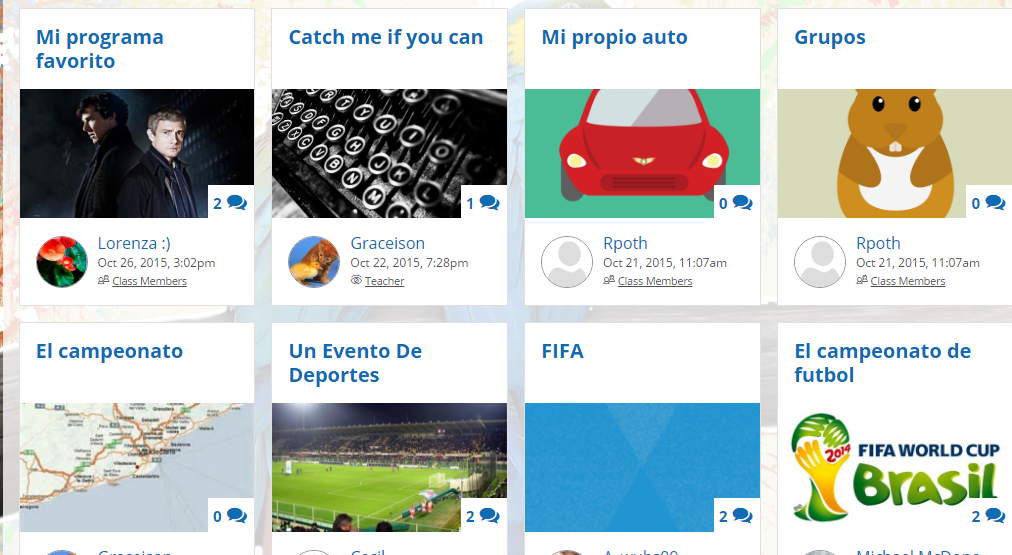Tap the Teacher link under Graceison
The image size is (1012, 555).
pyautogui.click(x=384, y=281)
